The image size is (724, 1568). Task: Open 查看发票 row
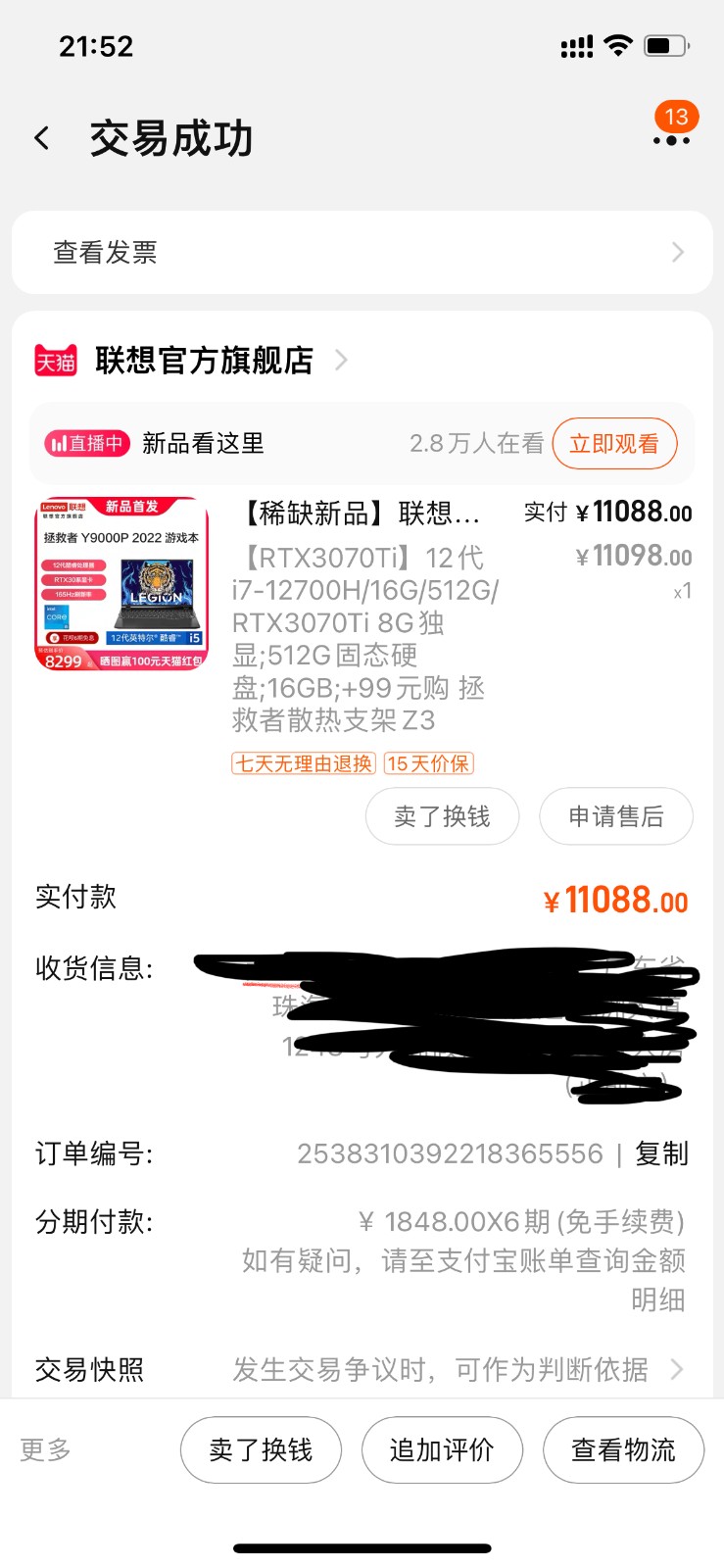362,253
